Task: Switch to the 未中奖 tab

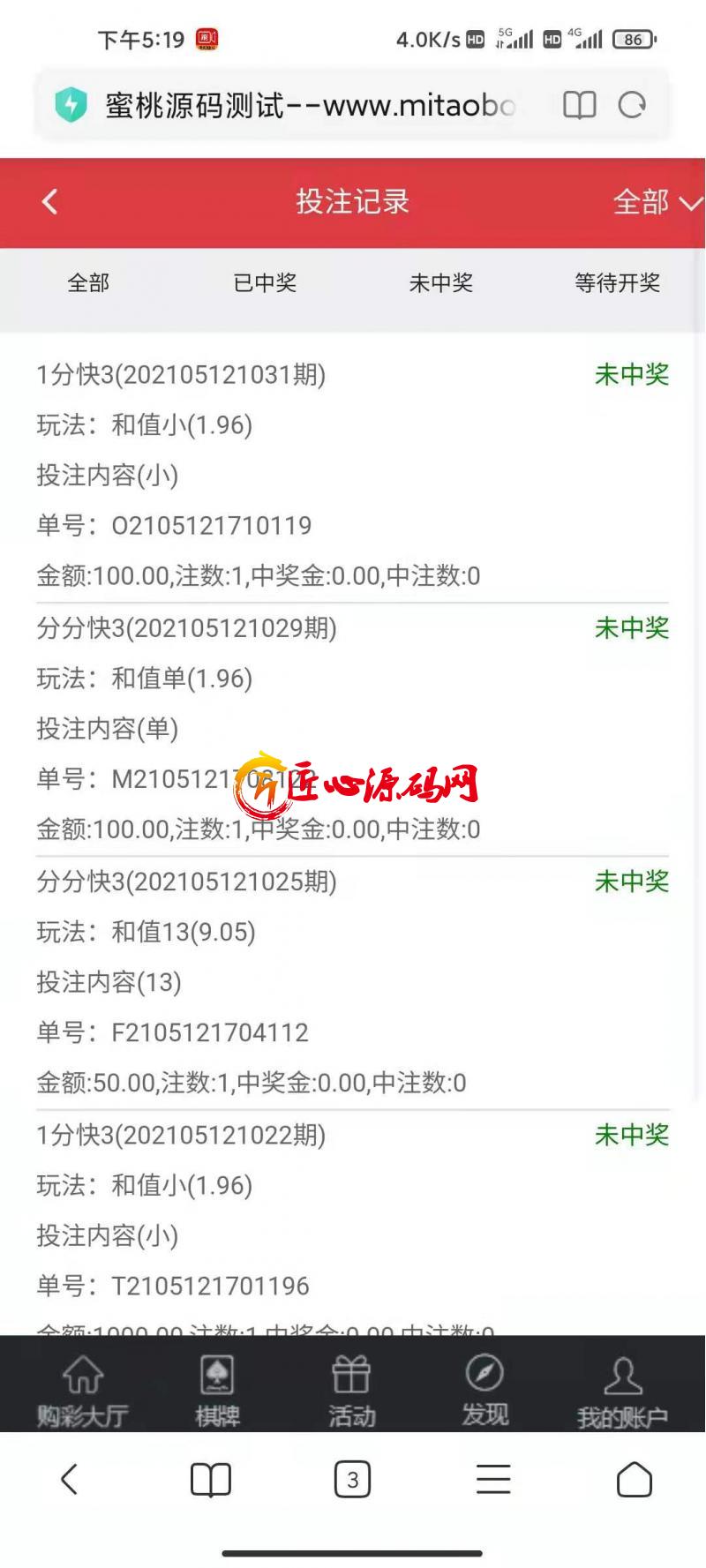Action: (x=440, y=283)
